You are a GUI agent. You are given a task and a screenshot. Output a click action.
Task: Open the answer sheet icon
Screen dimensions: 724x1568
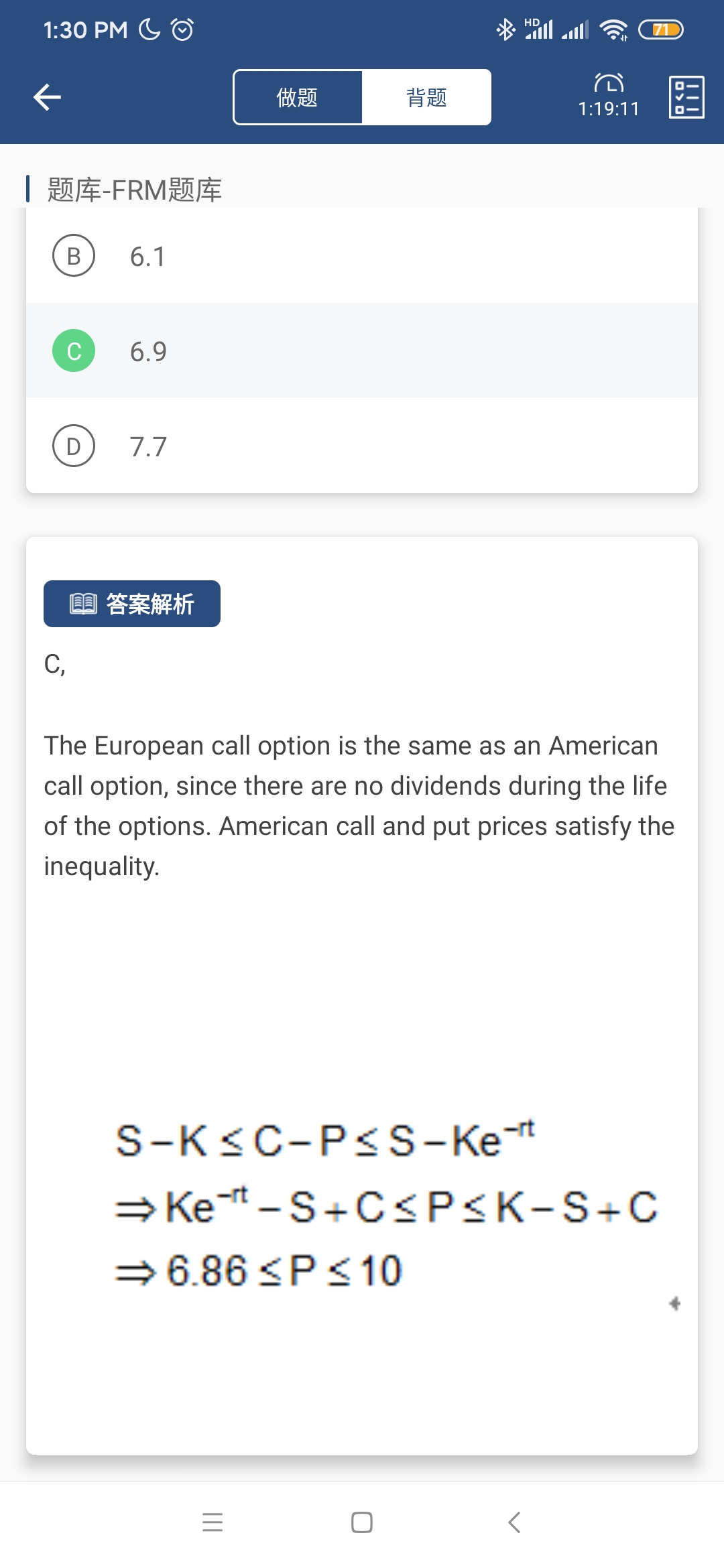[686, 97]
